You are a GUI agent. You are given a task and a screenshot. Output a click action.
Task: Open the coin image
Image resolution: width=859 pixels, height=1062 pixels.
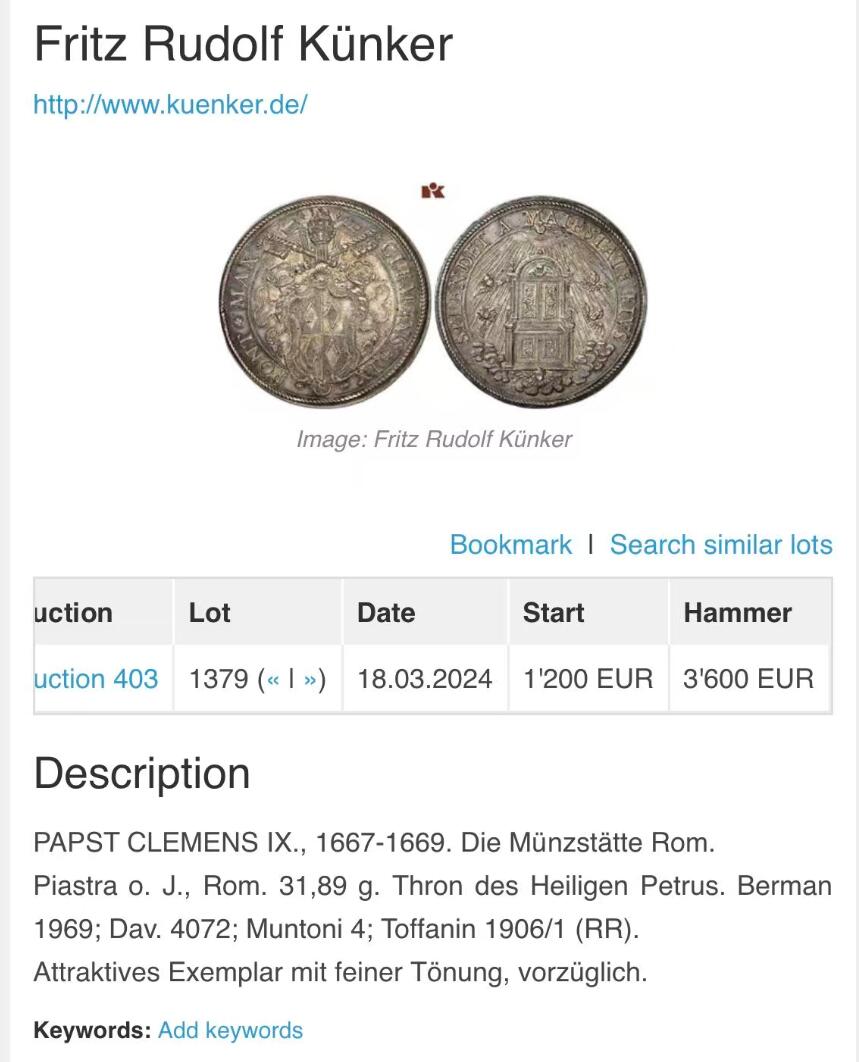coord(433,301)
